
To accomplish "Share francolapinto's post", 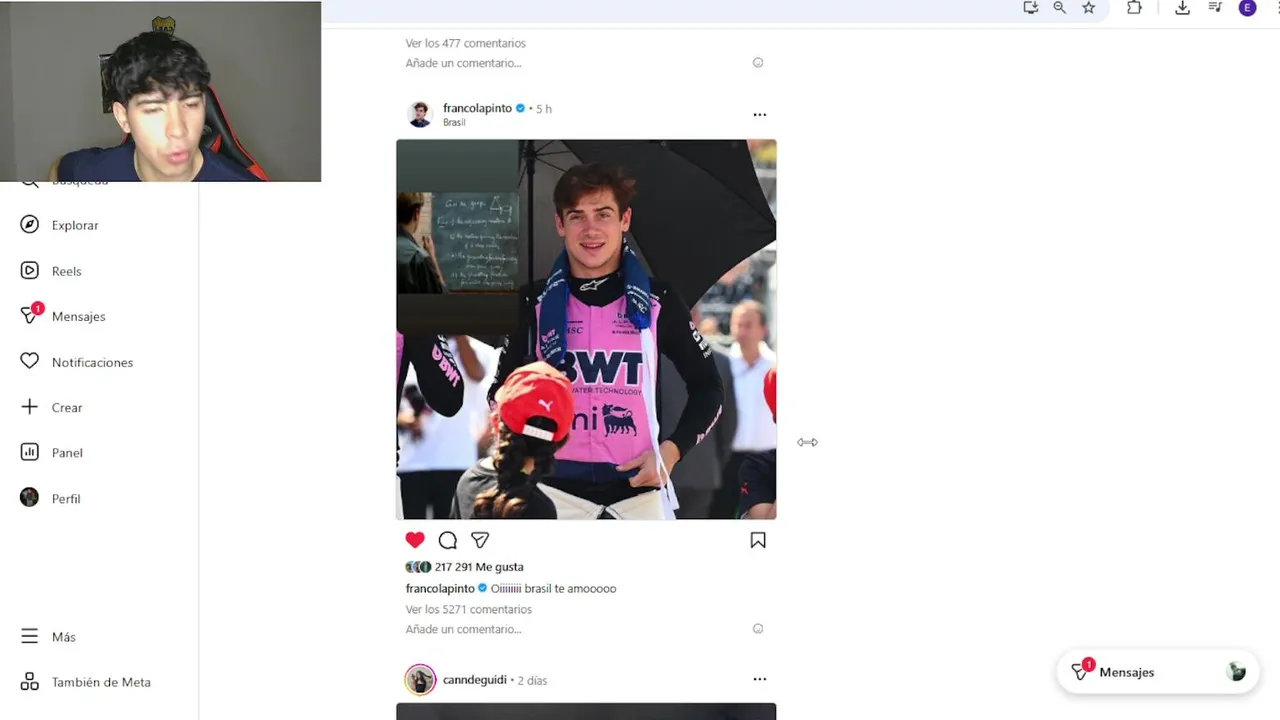I will click(x=480, y=540).
